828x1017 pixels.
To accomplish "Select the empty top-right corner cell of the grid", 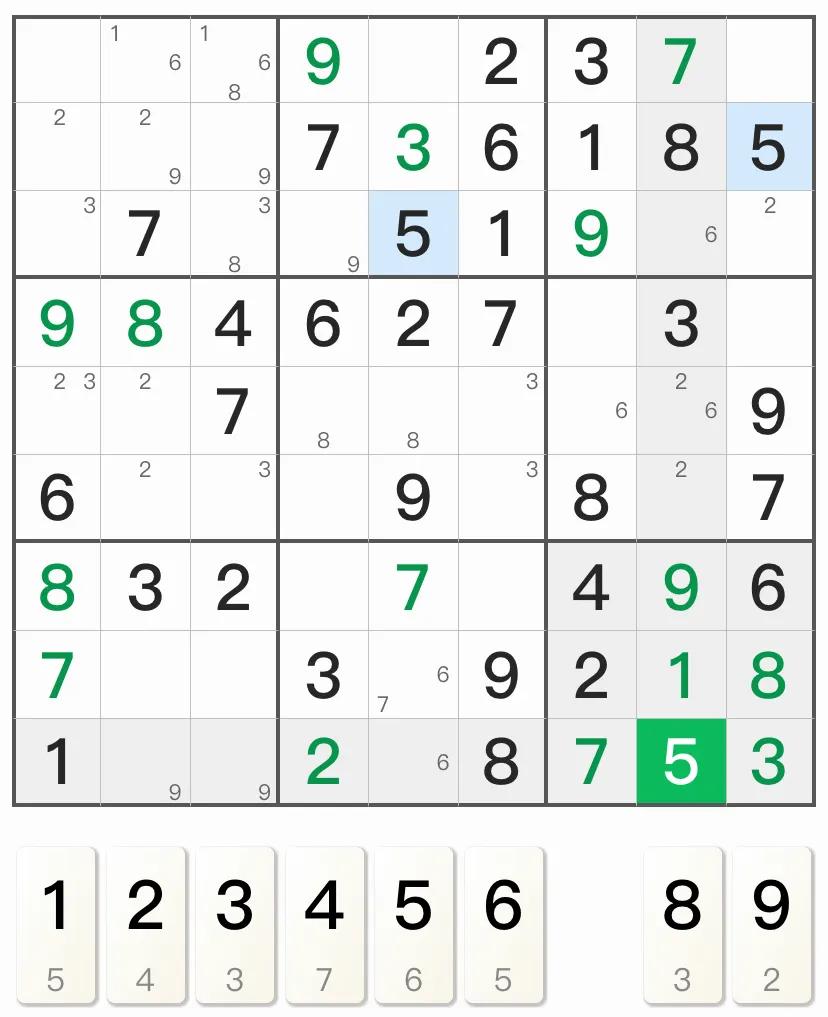I will [x=769, y=60].
